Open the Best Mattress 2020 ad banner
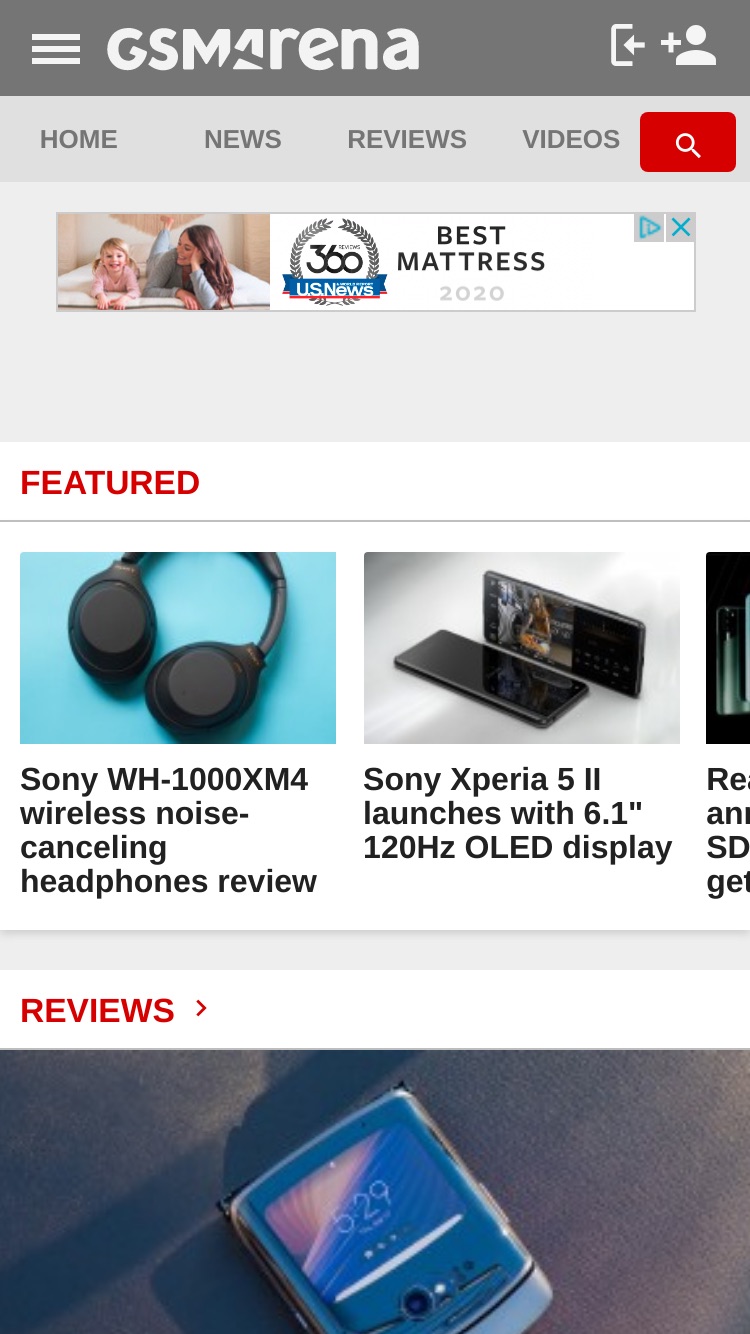 click(x=376, y=262)
